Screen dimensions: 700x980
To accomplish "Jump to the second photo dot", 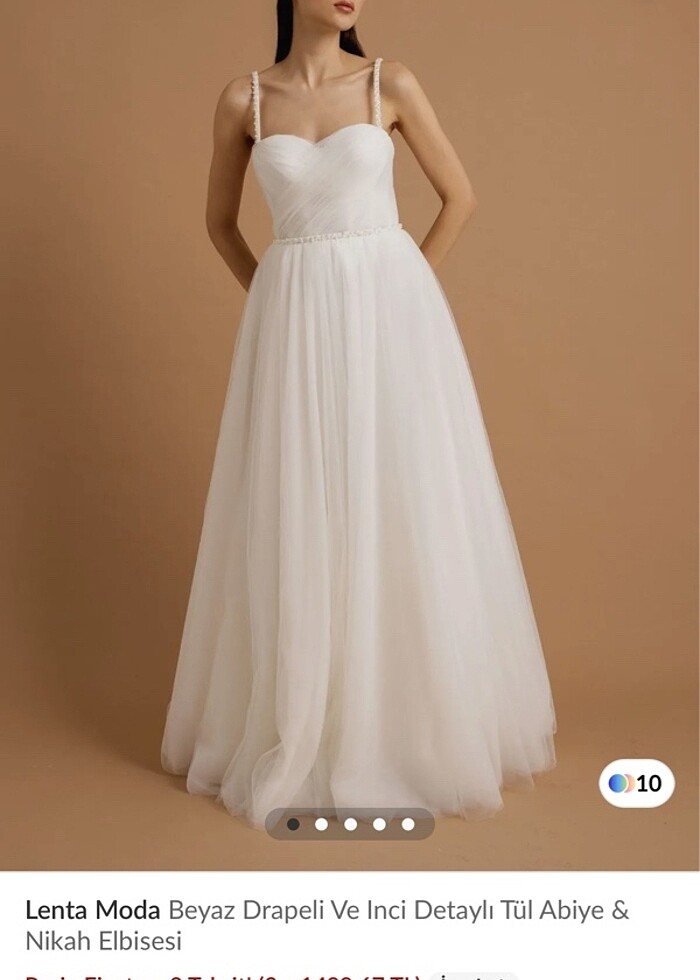I will (x=321, y=824).
